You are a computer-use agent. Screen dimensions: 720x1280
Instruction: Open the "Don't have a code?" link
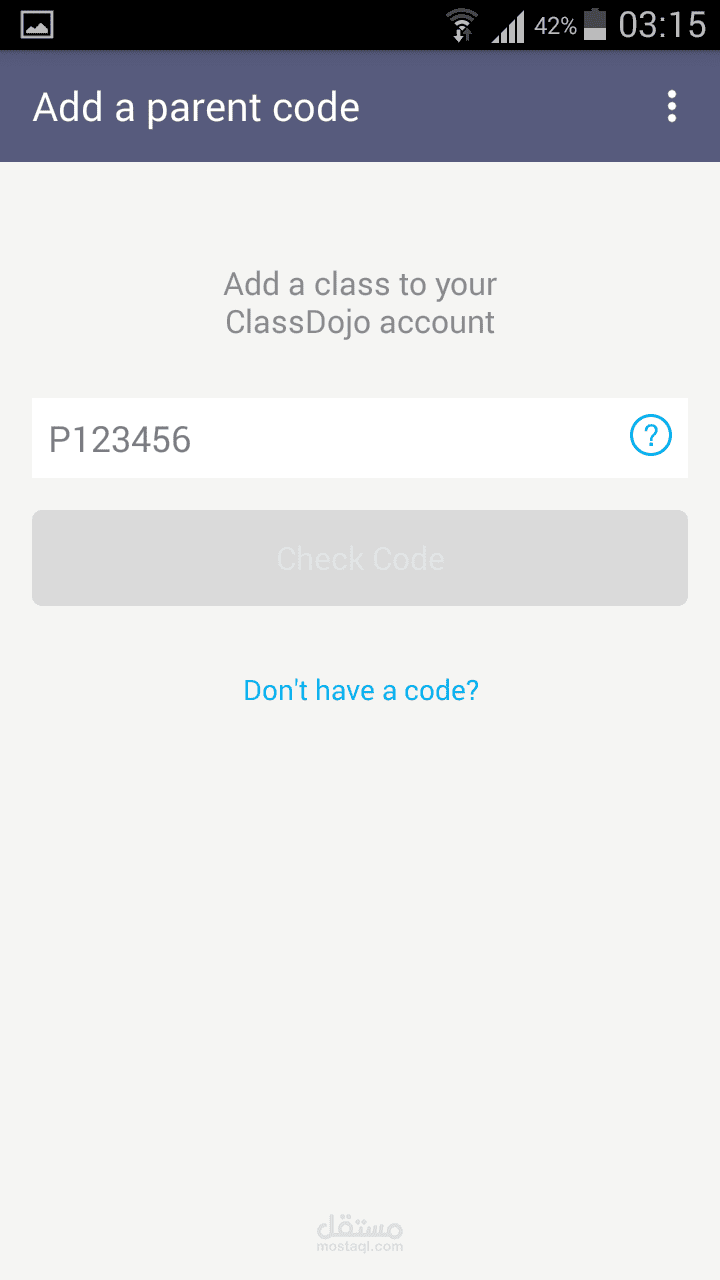[361, 690]
